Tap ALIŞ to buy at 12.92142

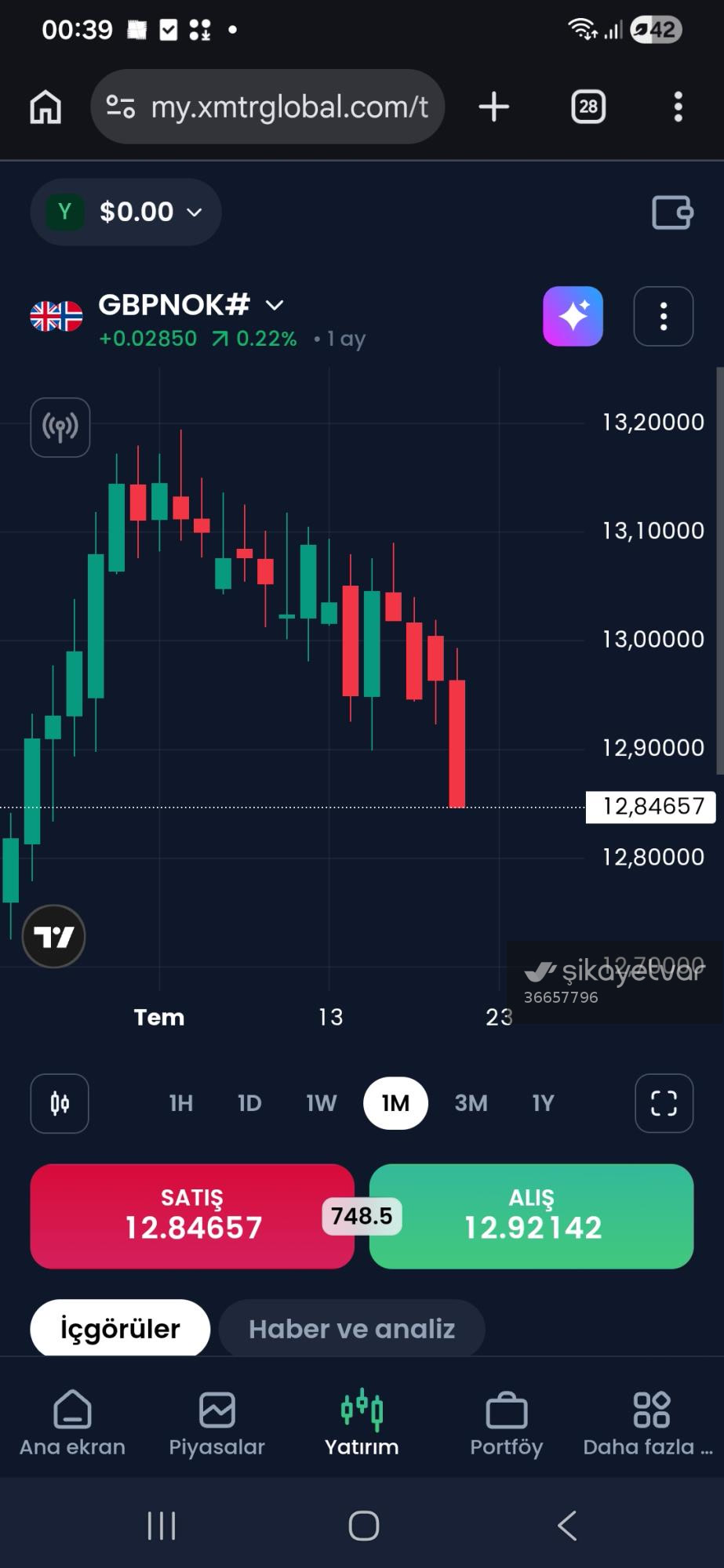coord(532,1216)
